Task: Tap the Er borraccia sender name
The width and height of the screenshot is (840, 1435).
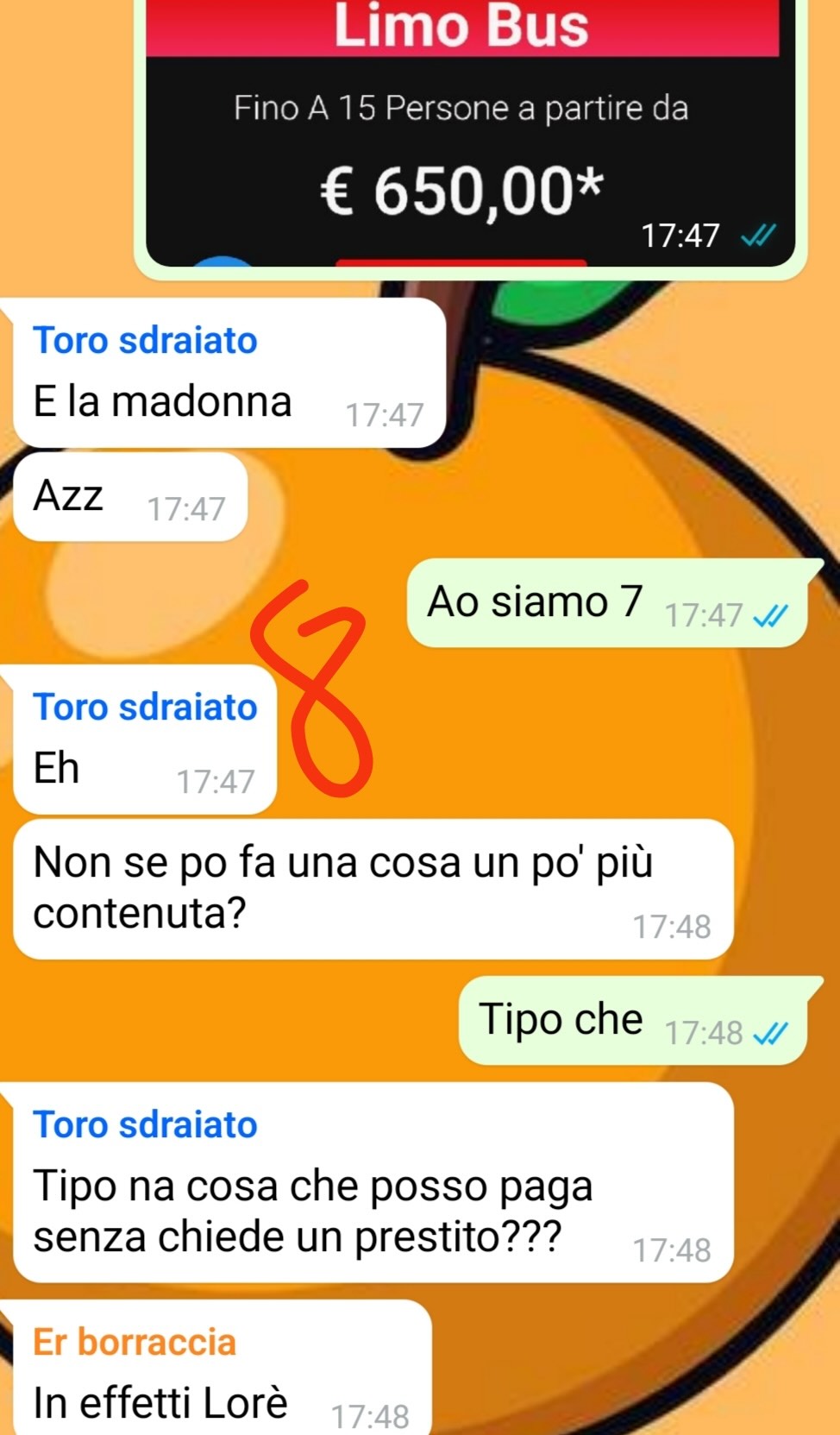Action: pyautogui.click(x=135, y=1343)
